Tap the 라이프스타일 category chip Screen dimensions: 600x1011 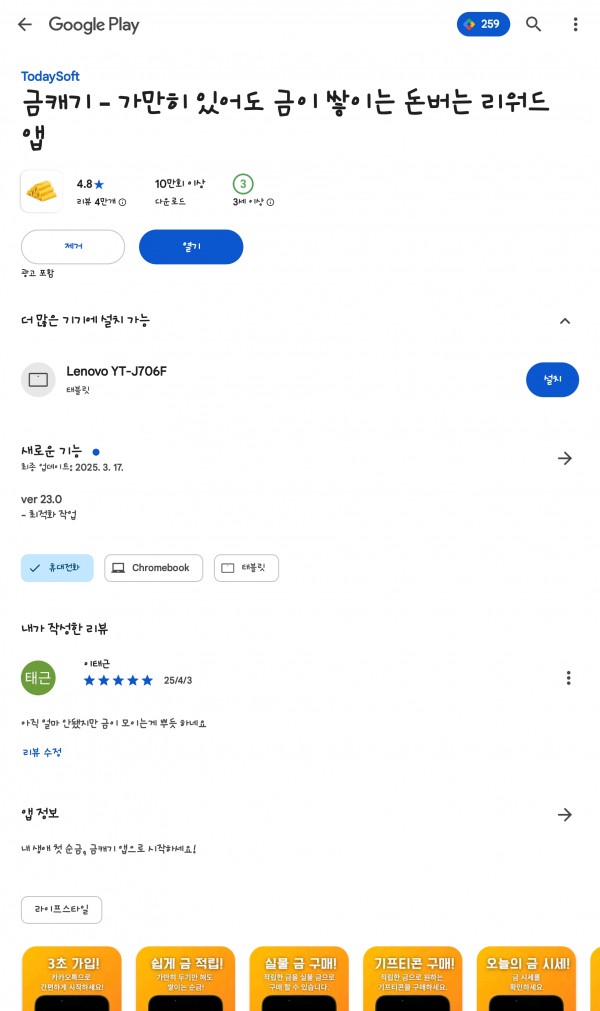tap(61, 910)
